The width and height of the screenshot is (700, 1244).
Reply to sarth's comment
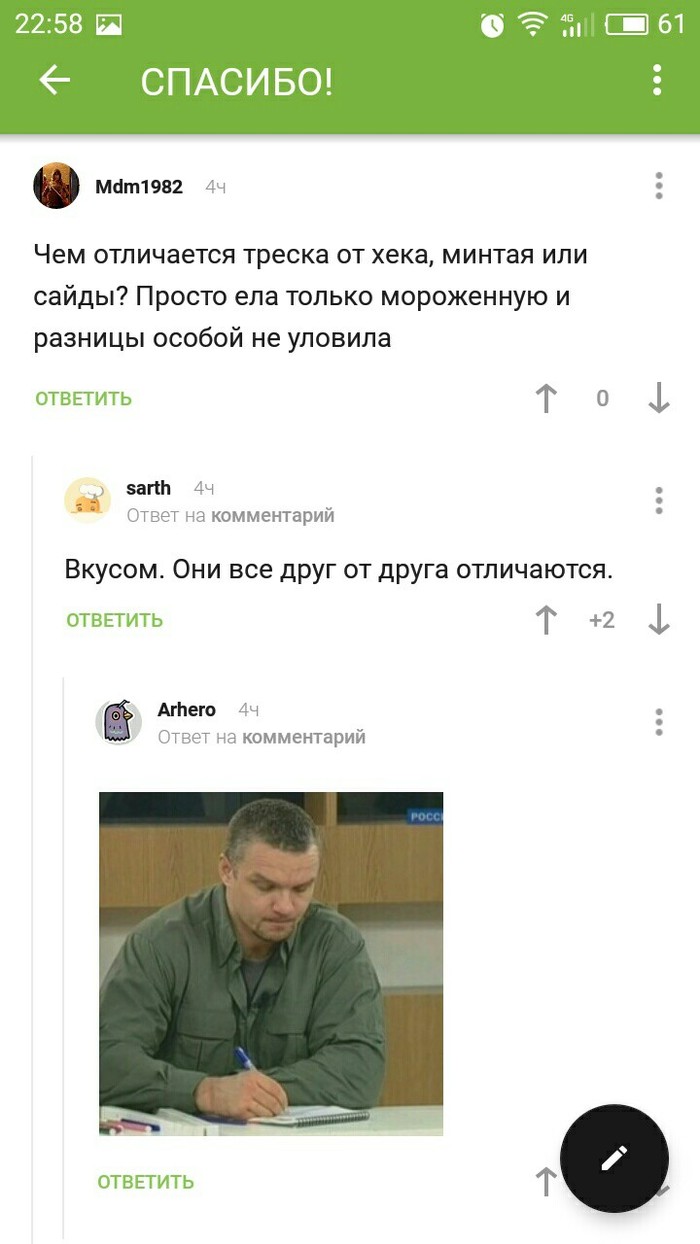point(115,620)
